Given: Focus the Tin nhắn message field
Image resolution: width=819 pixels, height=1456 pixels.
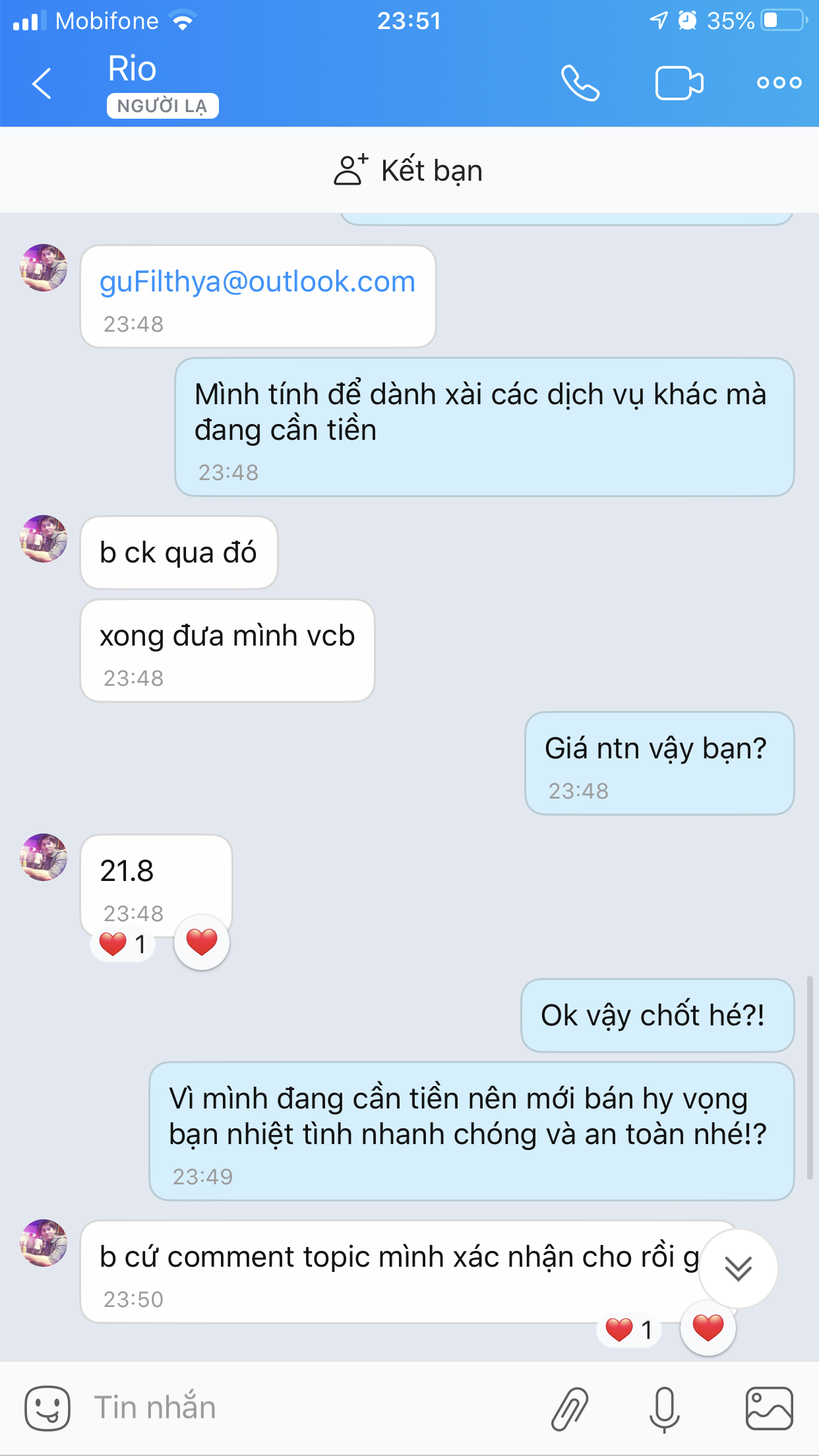Looking at the screenshot, I should coord(297,1408).
